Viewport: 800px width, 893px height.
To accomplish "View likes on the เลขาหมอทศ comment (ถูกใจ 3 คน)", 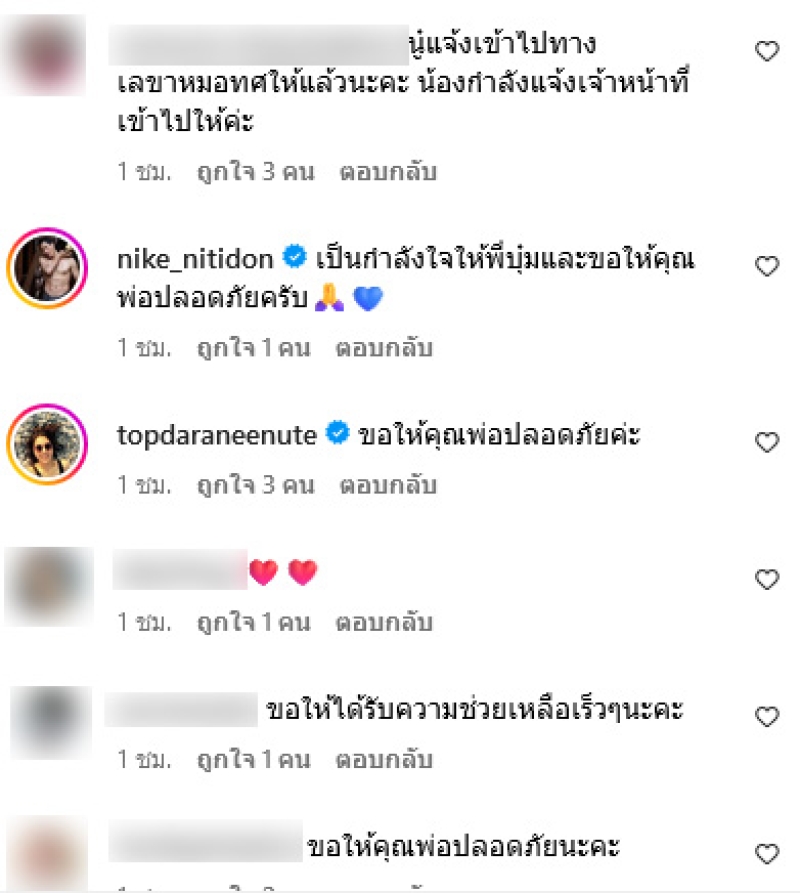I will coord(254,172).
